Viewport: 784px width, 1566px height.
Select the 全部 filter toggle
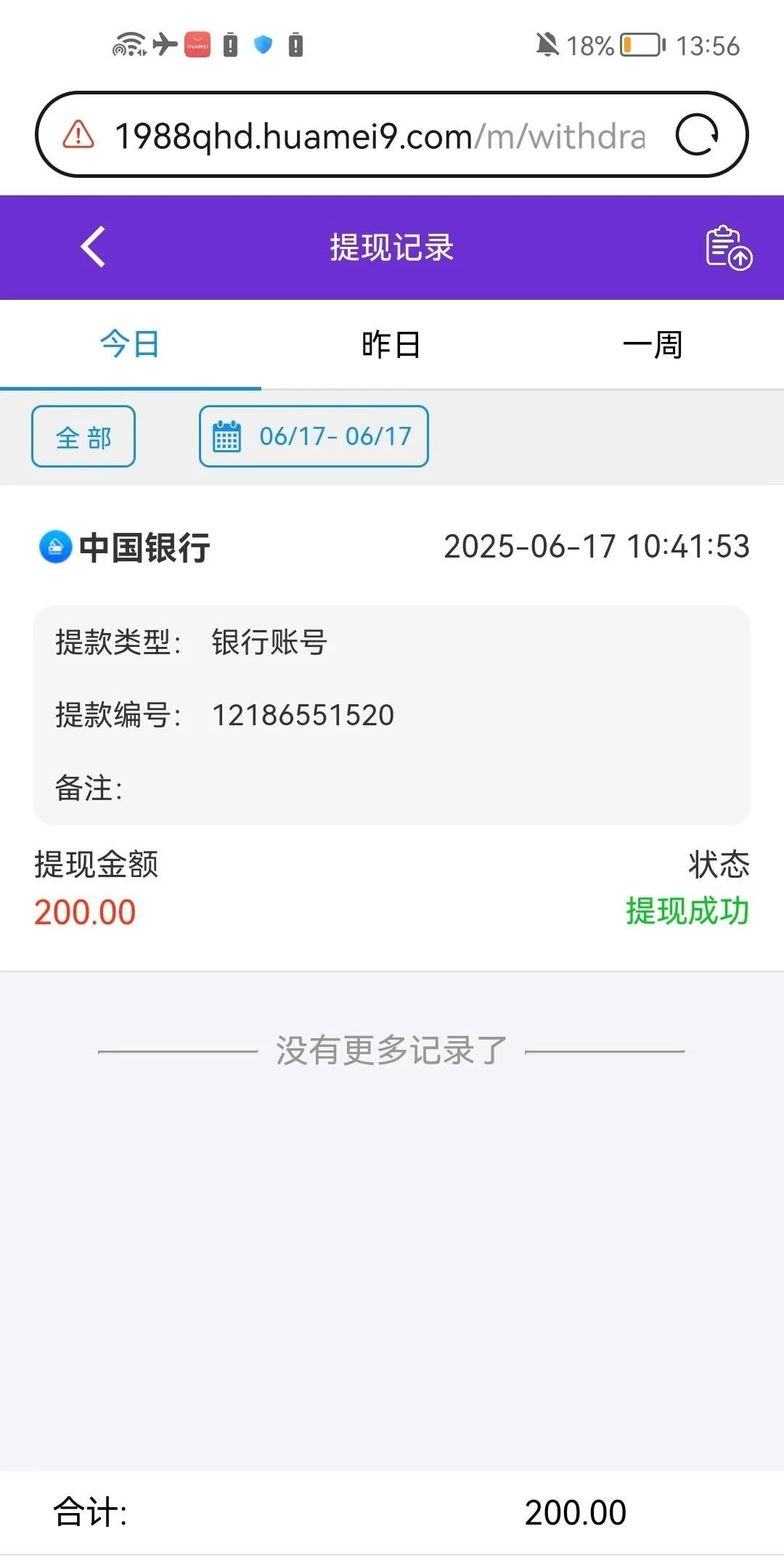(x=83, y=436)
